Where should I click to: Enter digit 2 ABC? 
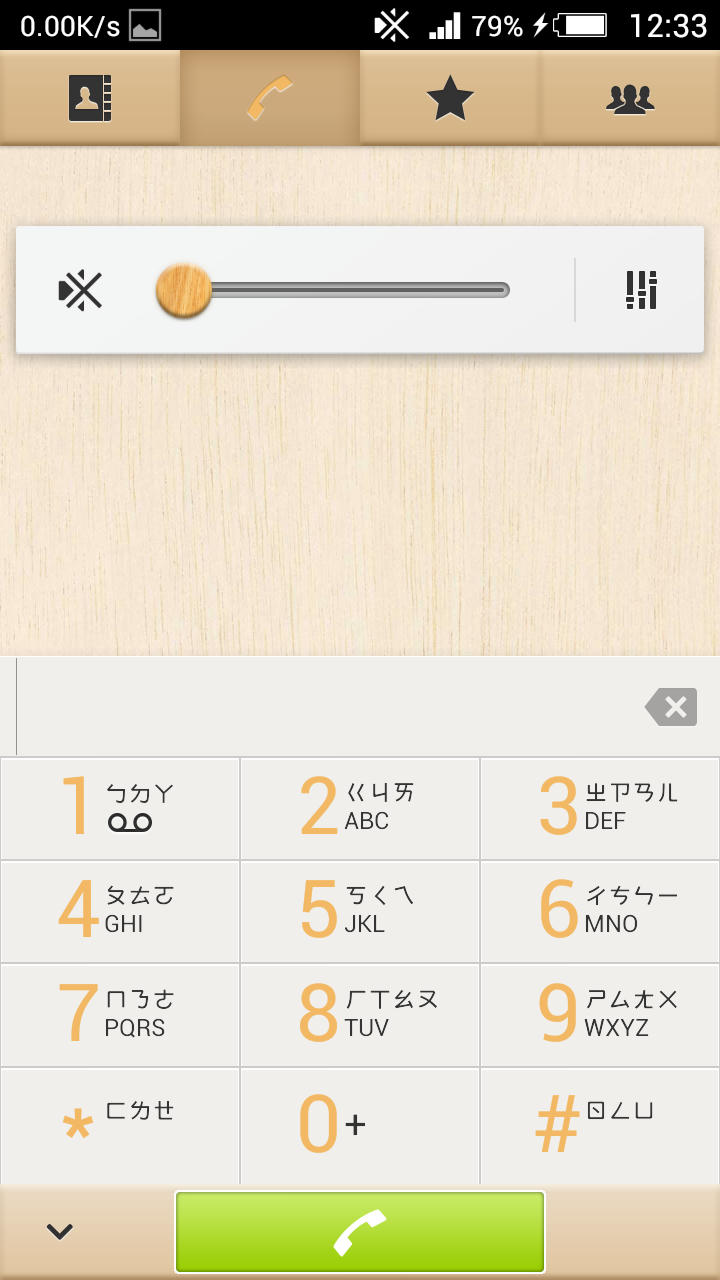(360, 808)
